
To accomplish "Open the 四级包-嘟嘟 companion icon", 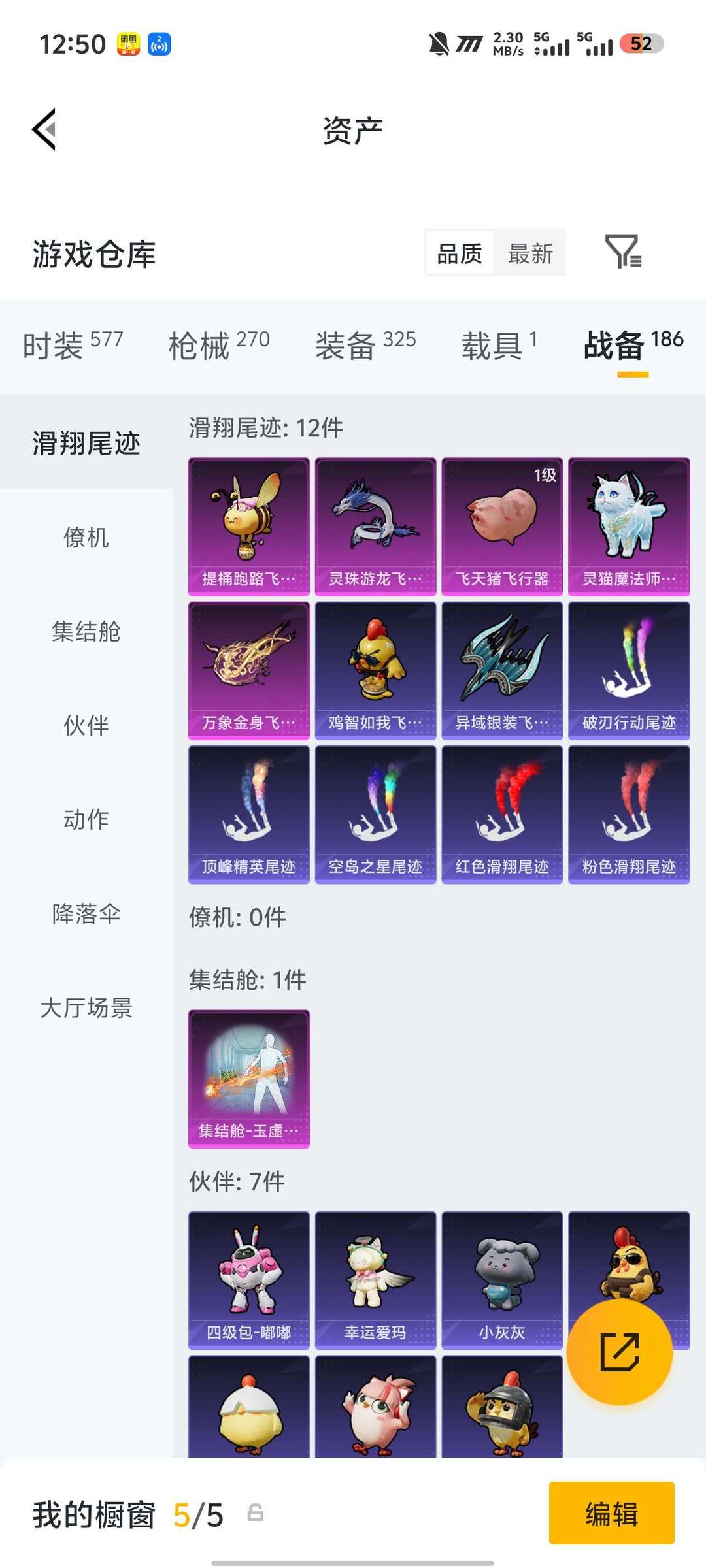I will [248, 1277].
